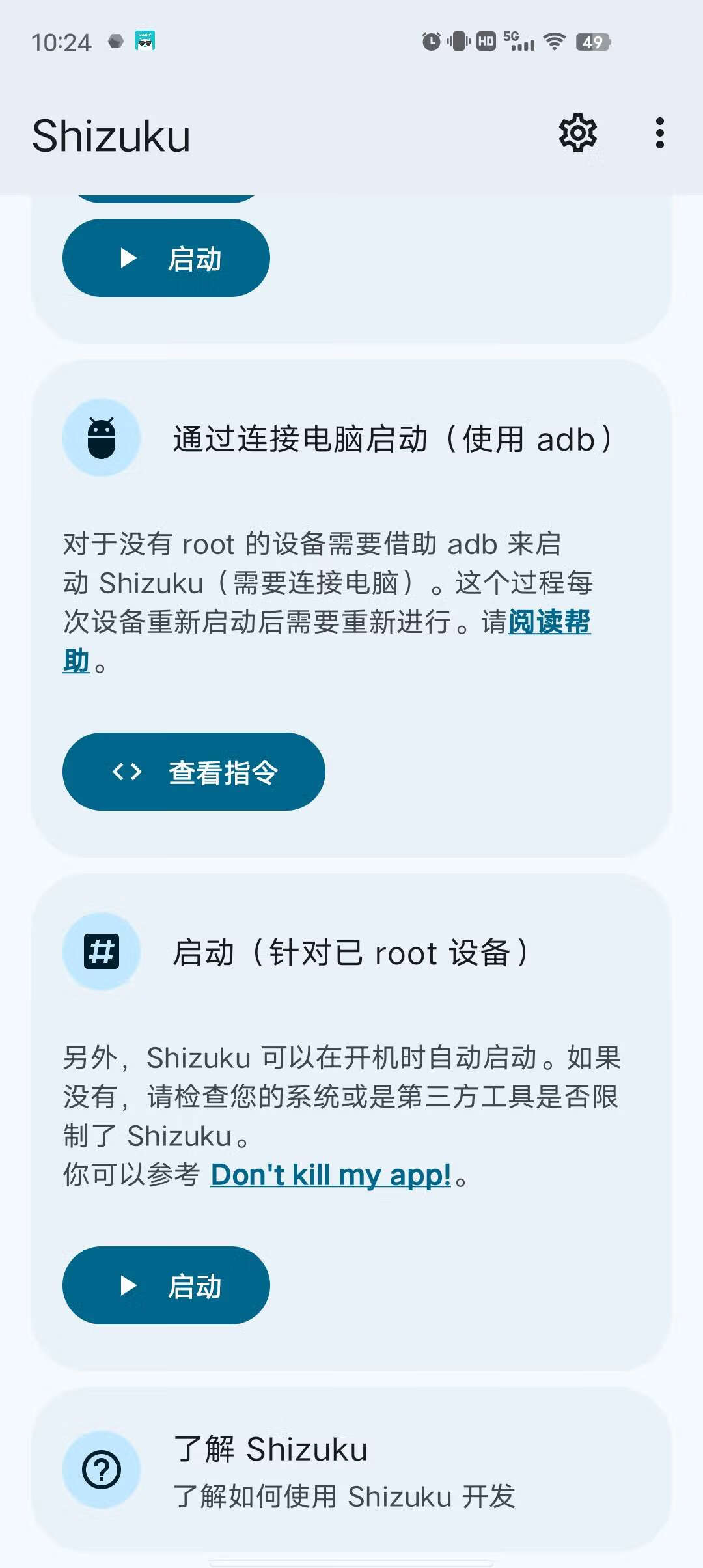The image size is (703, 1568).
Task: Tap 启动 under the root device card
Action: [x=166, y=1285]
